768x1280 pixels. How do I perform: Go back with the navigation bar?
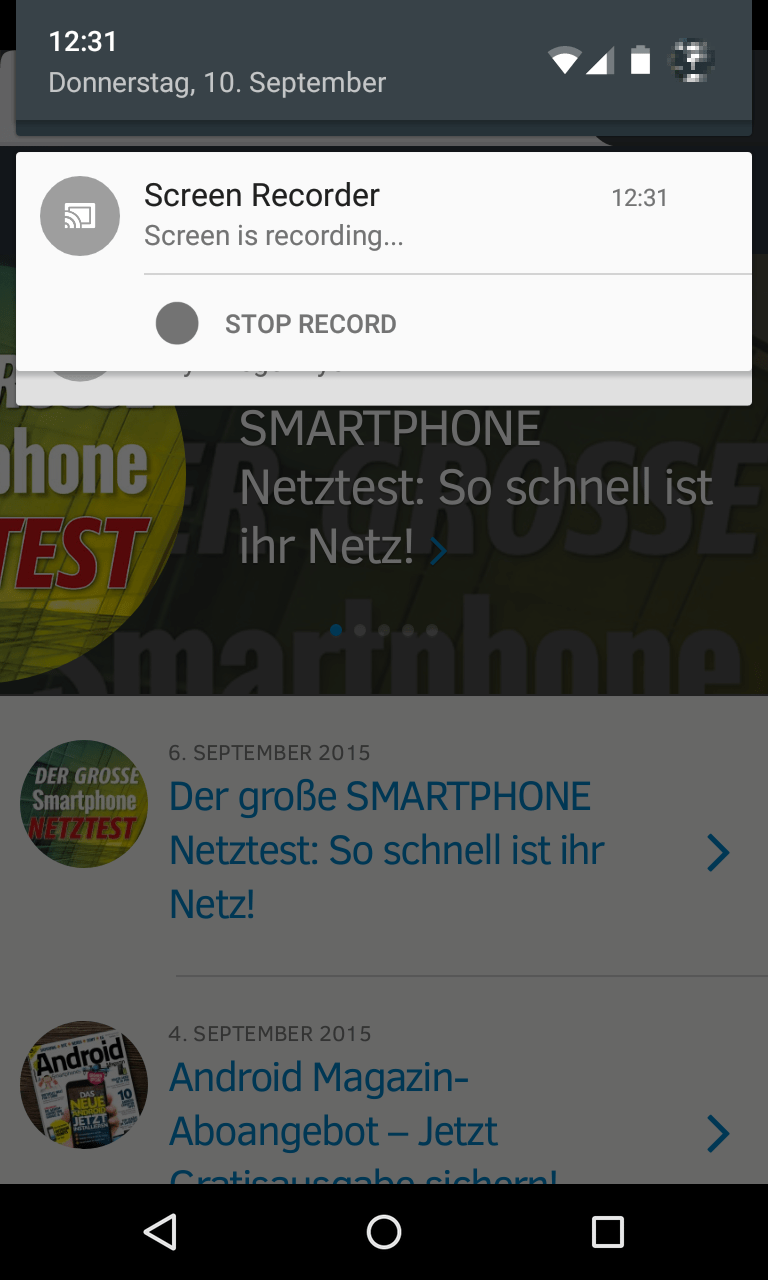pos(160,1232)
